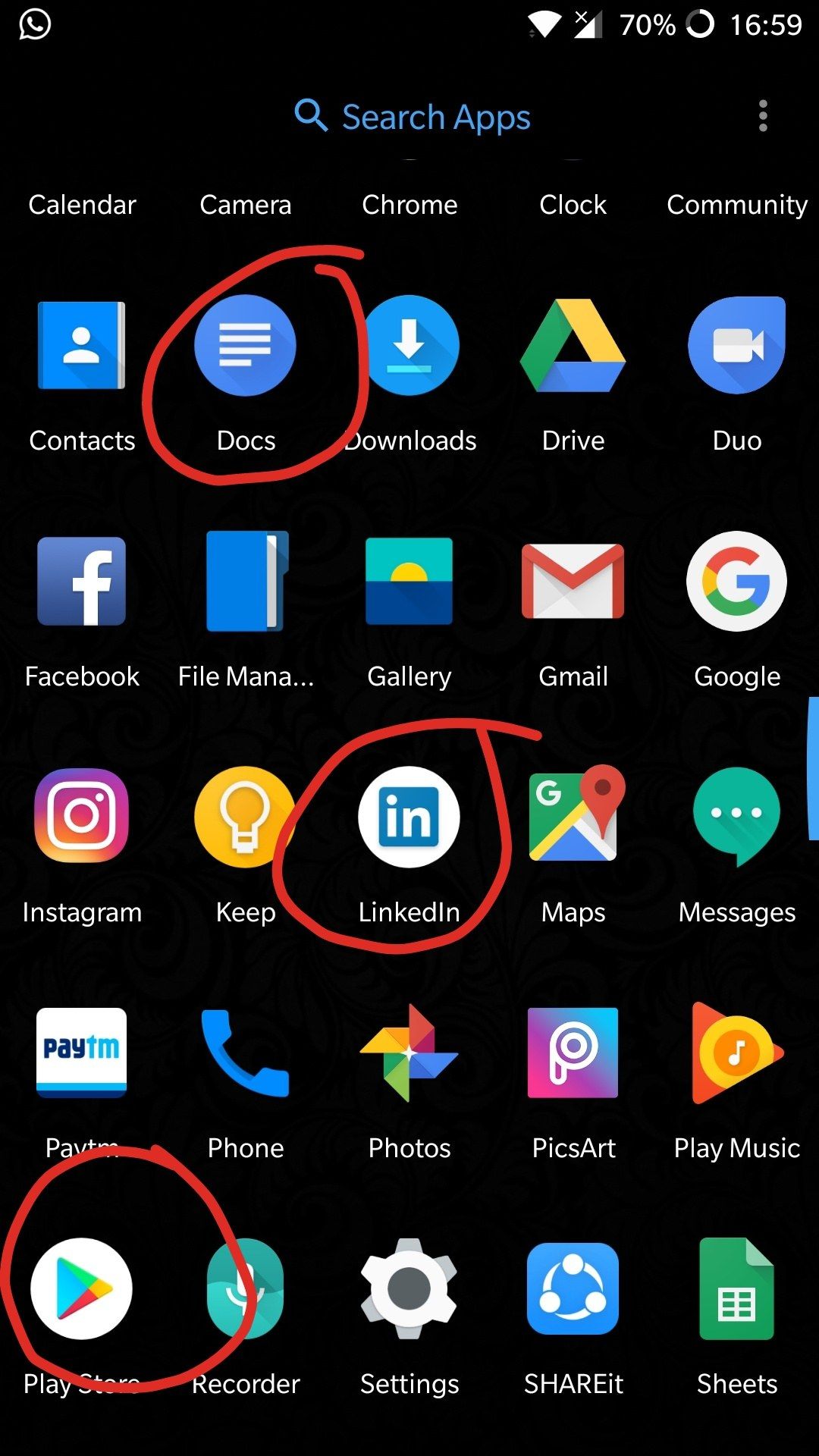
Task: Open Google Sheets
Action: click(x=736, y=1289)
